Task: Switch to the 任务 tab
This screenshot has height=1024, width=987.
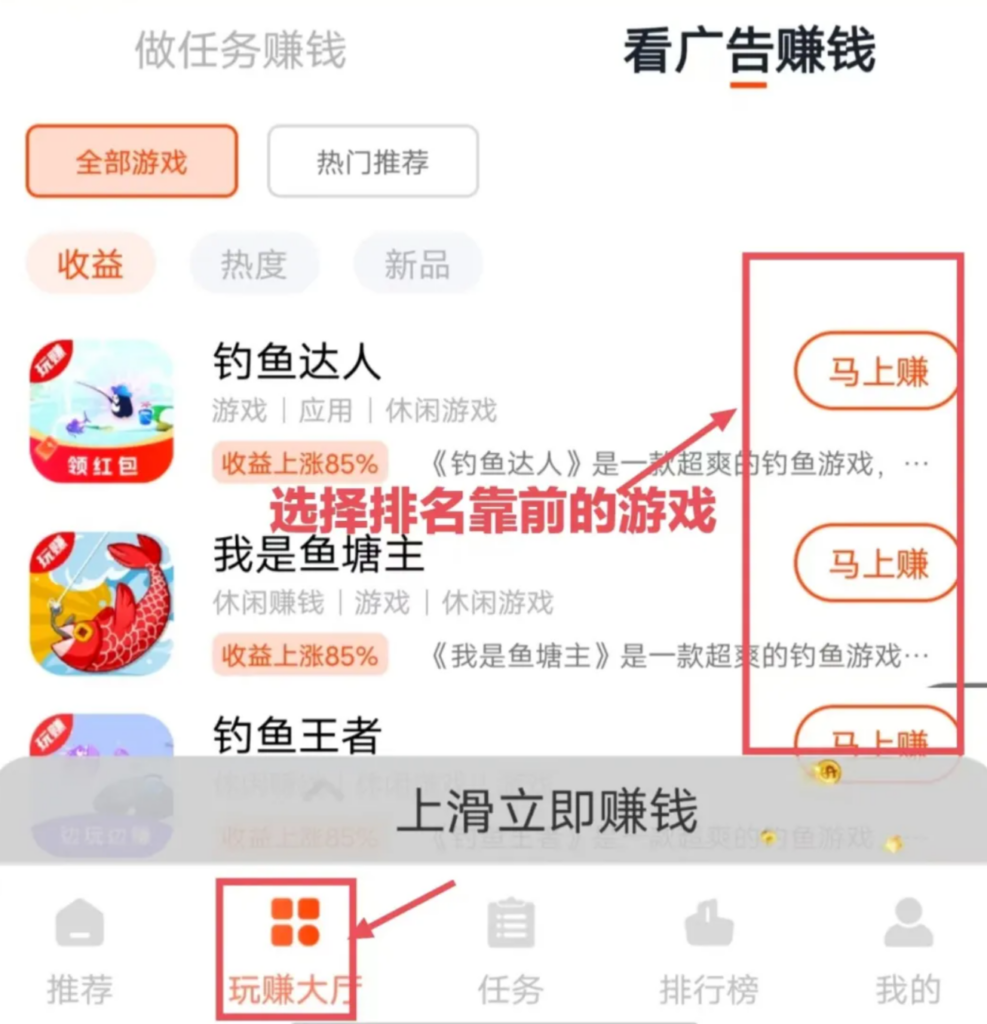Action: pos(510,950)
